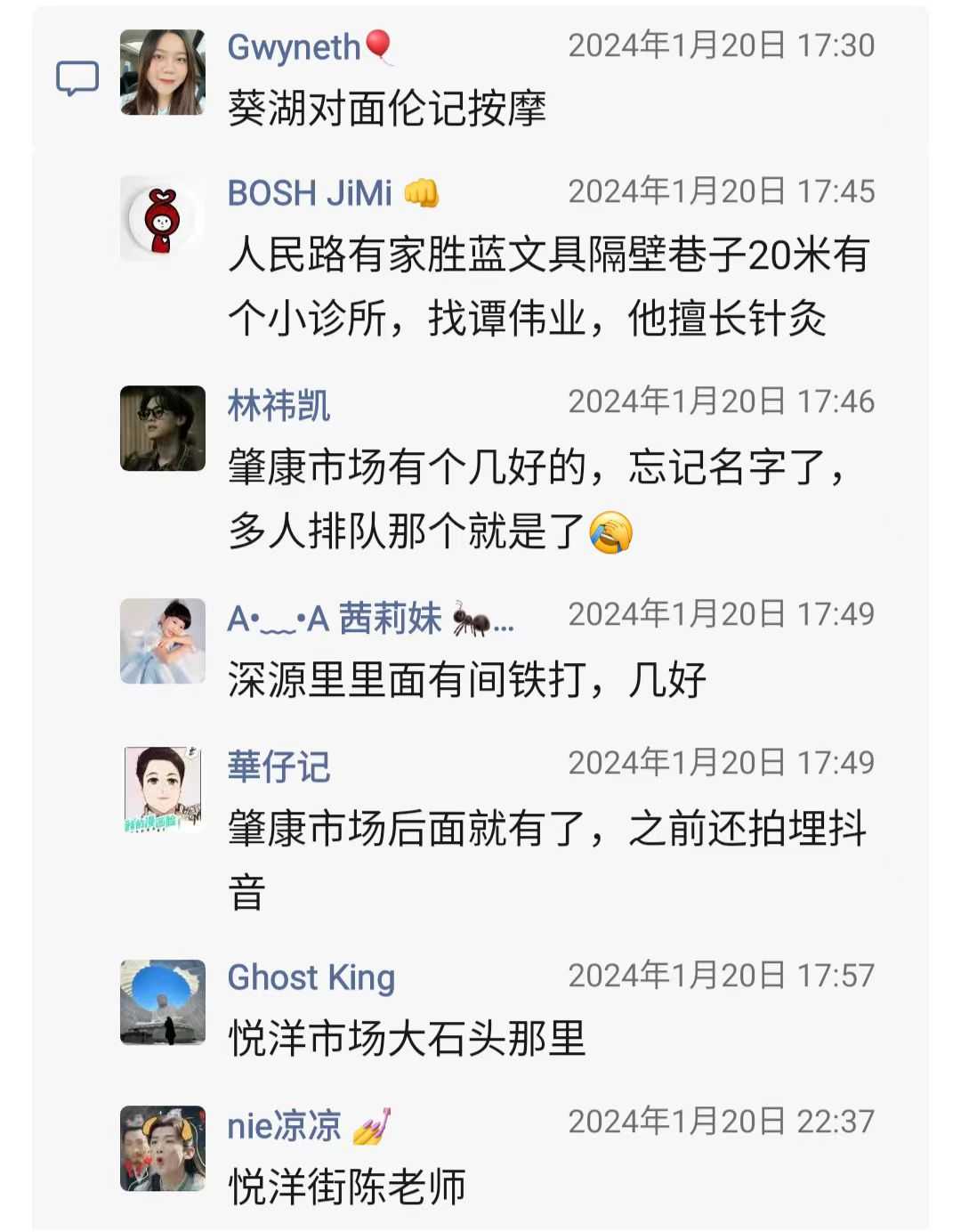Reply to the comment 葵湖对面伦记按摩

click(386, 109)
